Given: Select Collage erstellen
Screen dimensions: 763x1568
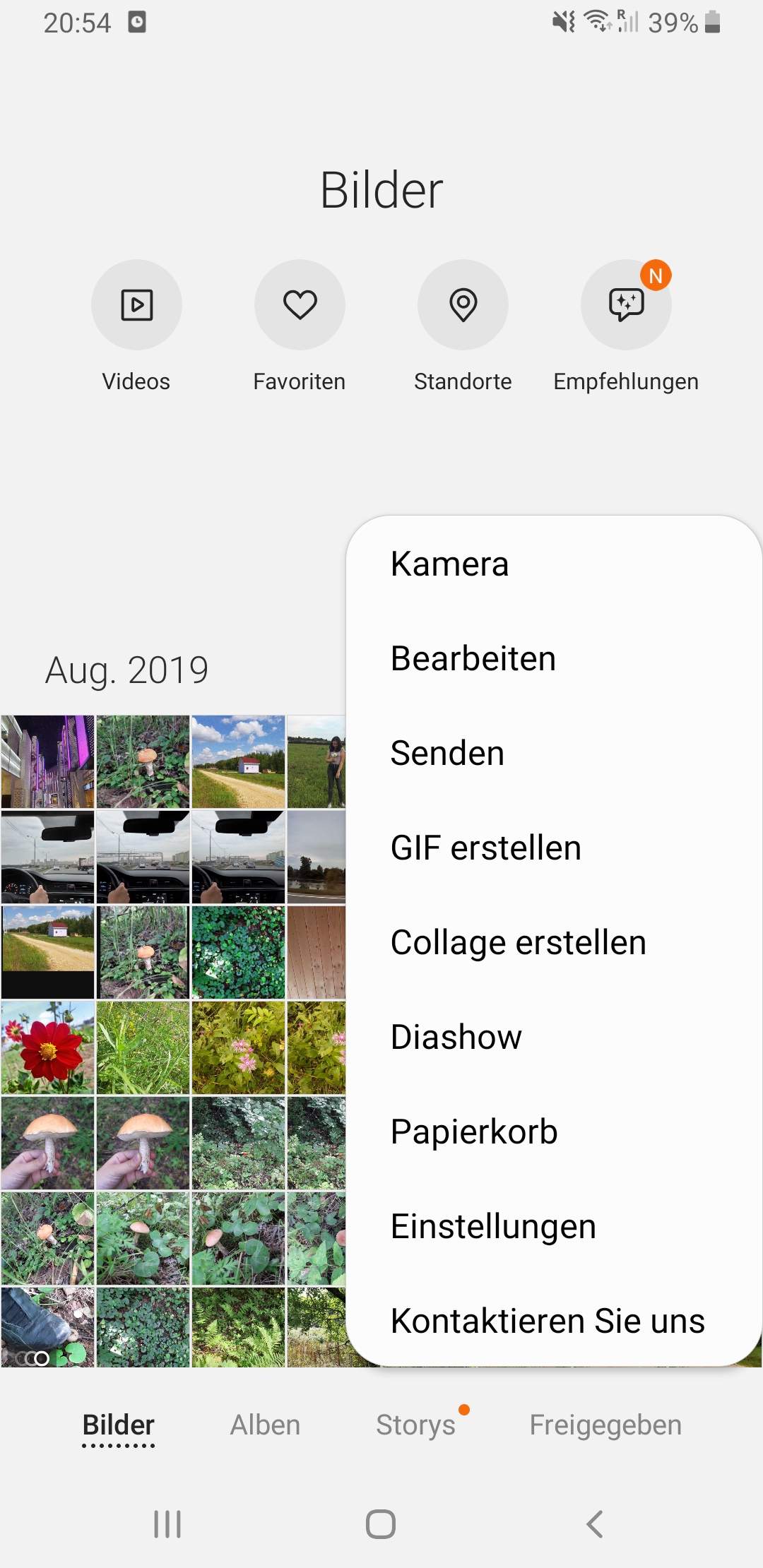Looking at the screenshot, I should coord(518,942).
